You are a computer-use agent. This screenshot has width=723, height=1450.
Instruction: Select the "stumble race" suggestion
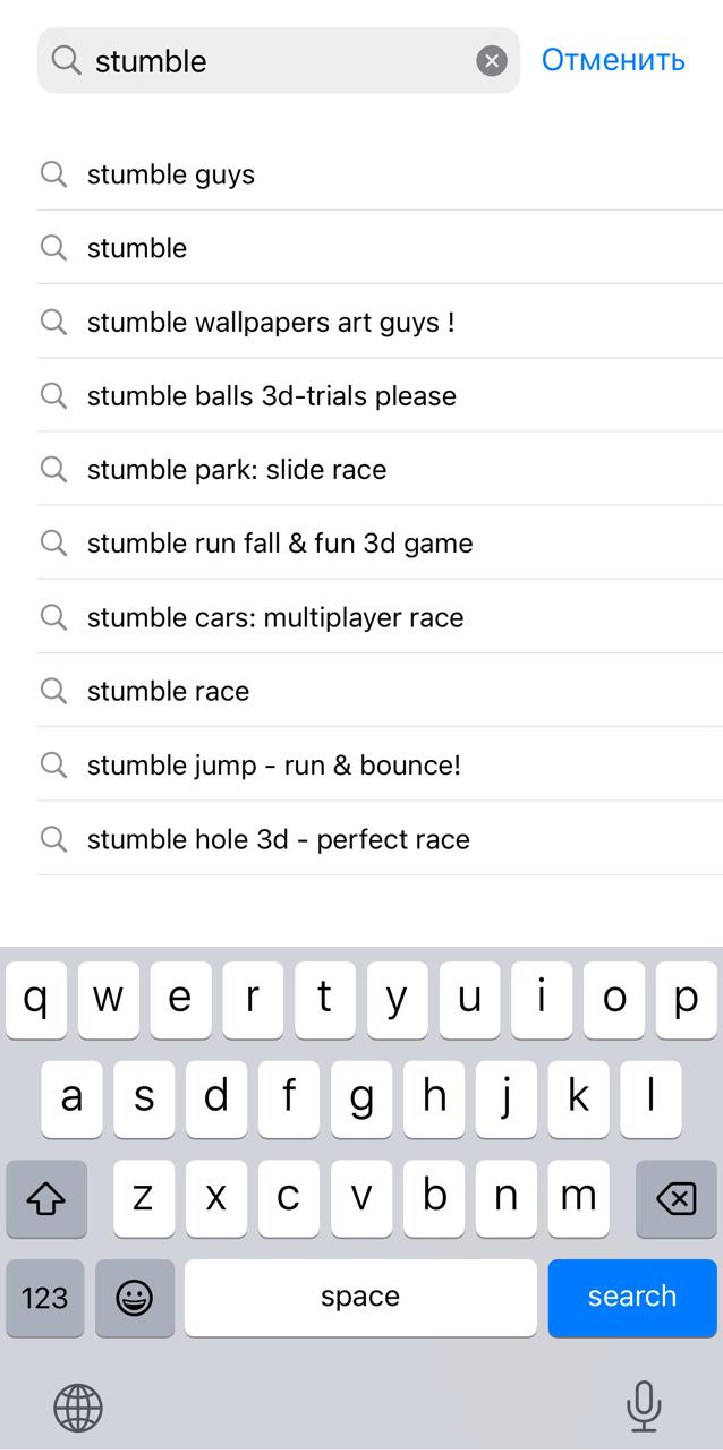tap(379, 691)
